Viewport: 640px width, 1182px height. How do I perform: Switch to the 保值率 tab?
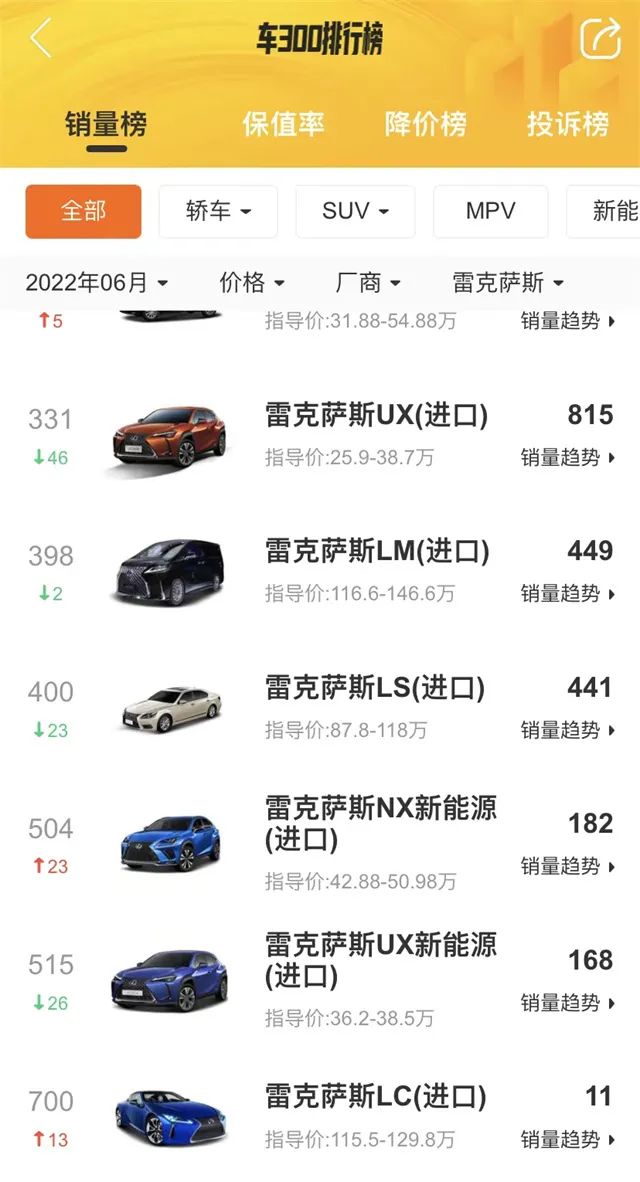(283, 124)
